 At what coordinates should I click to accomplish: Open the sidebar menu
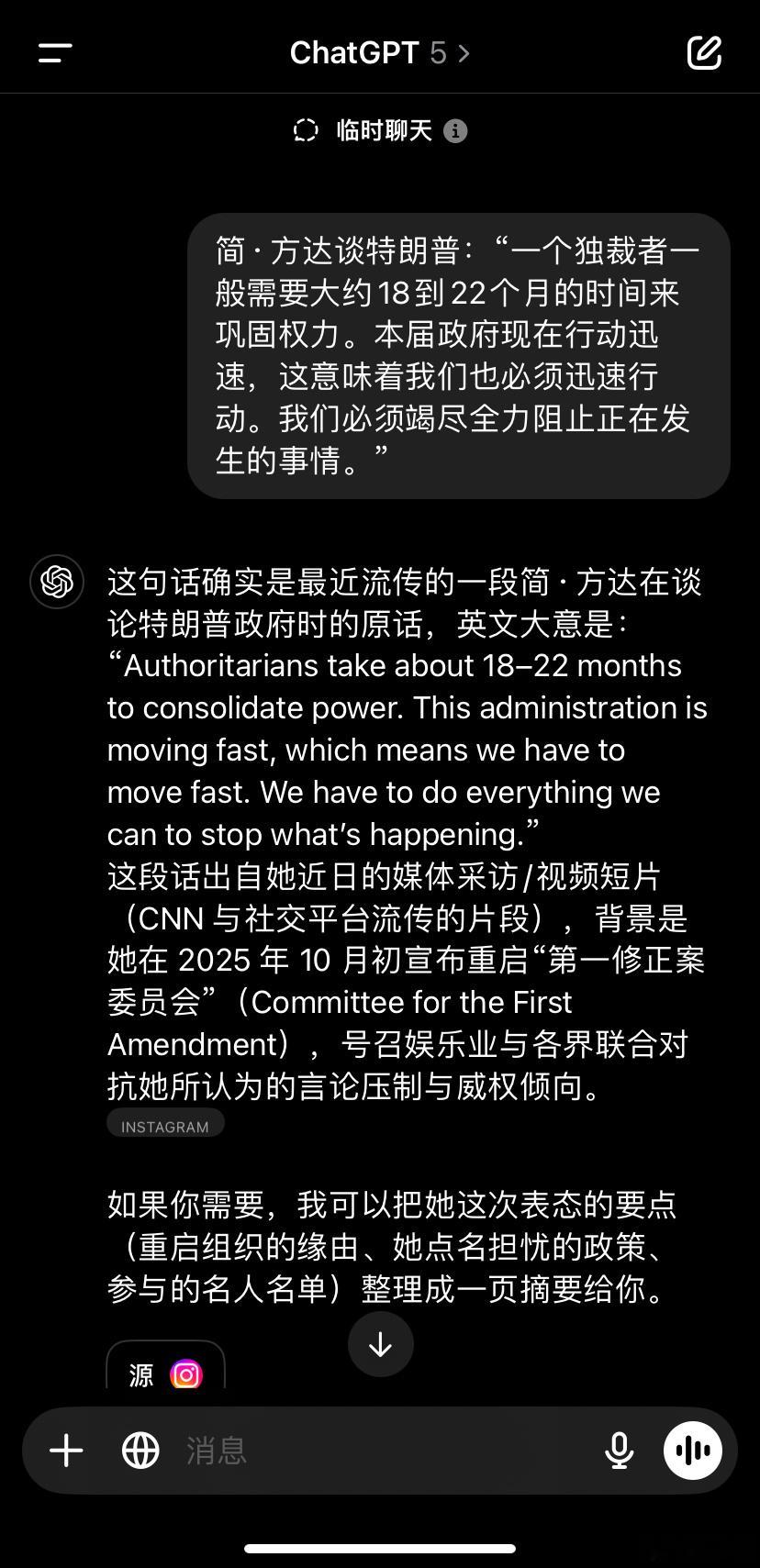(55, 53)
